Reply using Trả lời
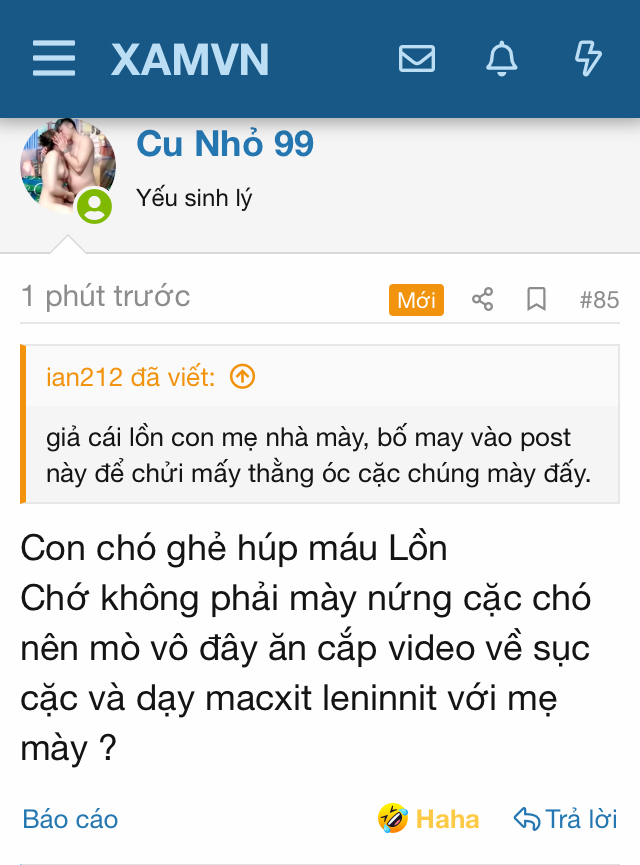Image resolution: width=640 pixels, height=865 pixels. (566, 819)
